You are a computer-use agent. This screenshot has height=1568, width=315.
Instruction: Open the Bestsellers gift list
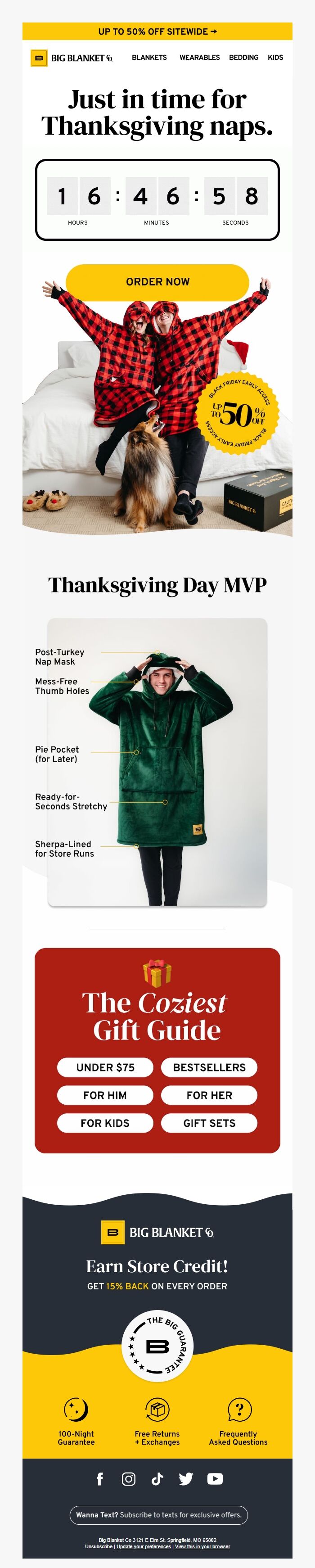209,1067
